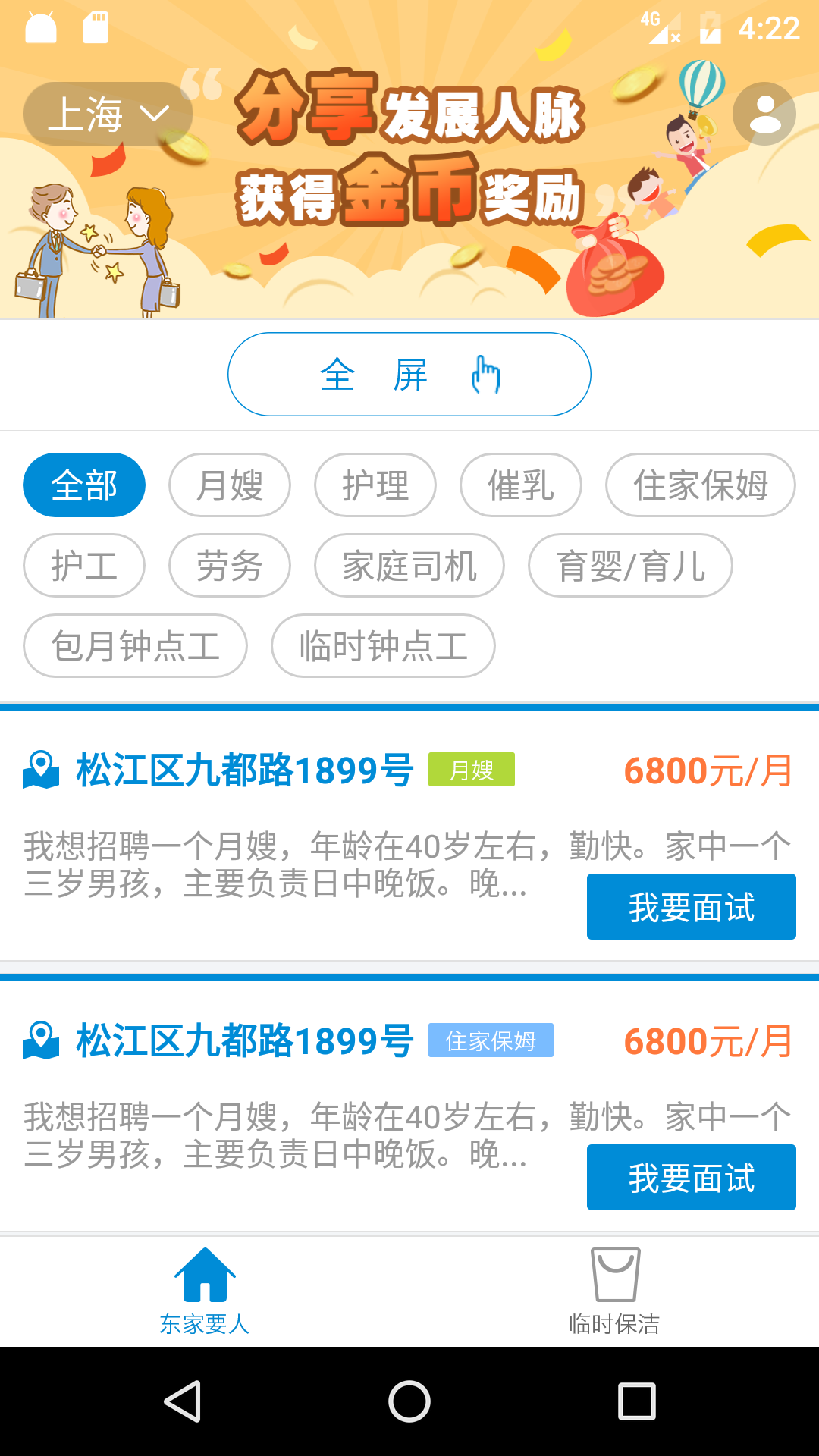
Task: Filter jobs by 月嫂
Action: click(230, 485)
